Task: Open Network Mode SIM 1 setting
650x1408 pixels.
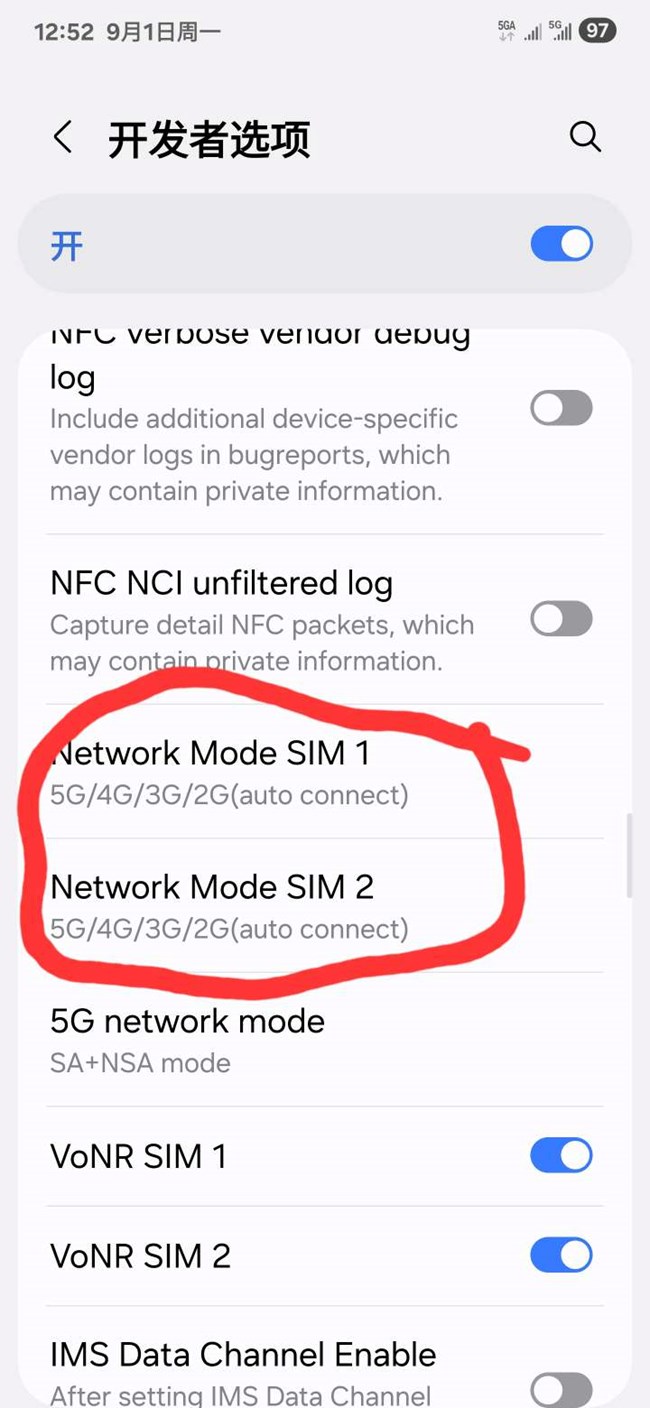Action: (230, 772)
